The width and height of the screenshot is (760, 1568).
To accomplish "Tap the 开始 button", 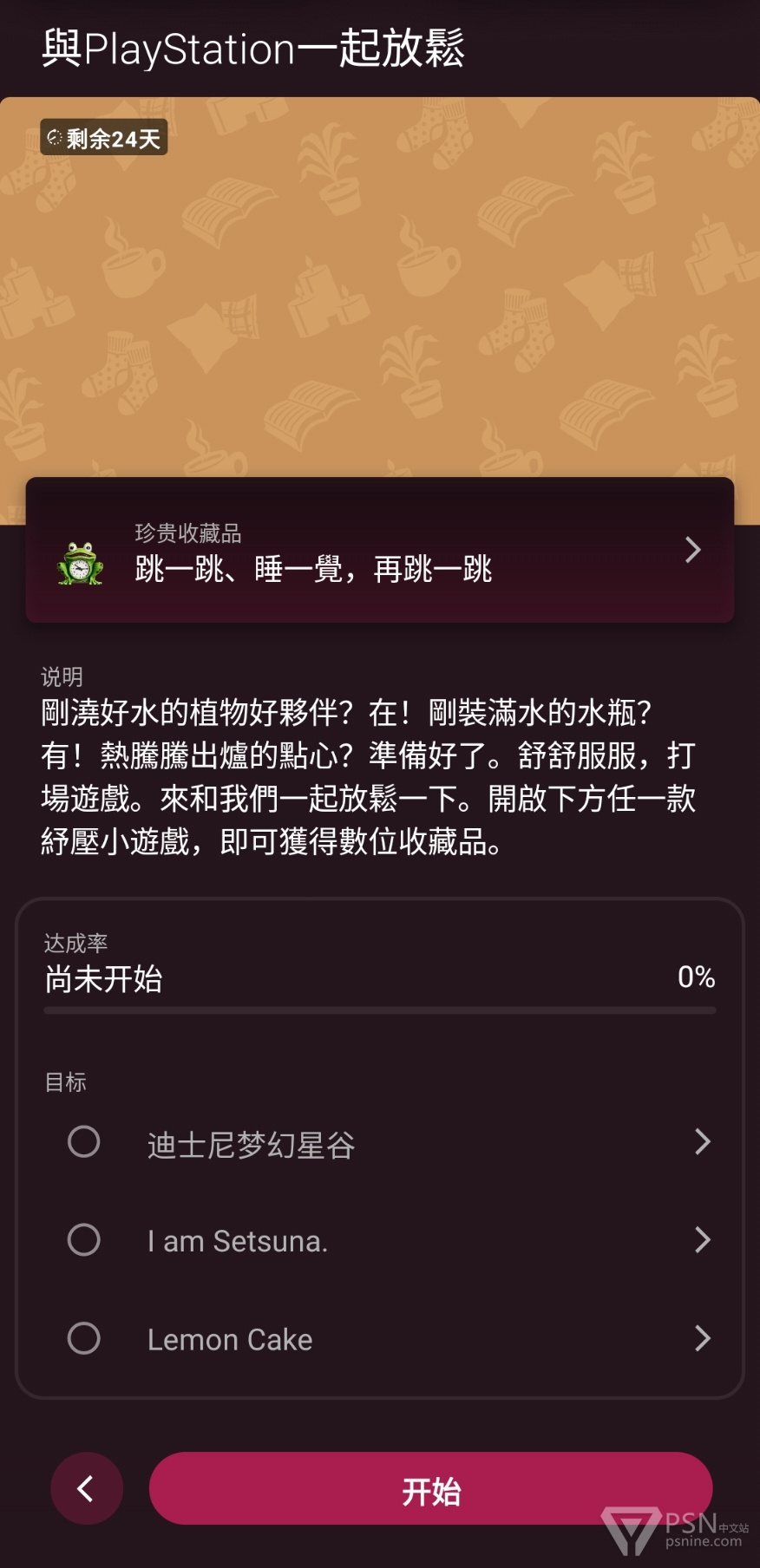I will pos(430,1488).
